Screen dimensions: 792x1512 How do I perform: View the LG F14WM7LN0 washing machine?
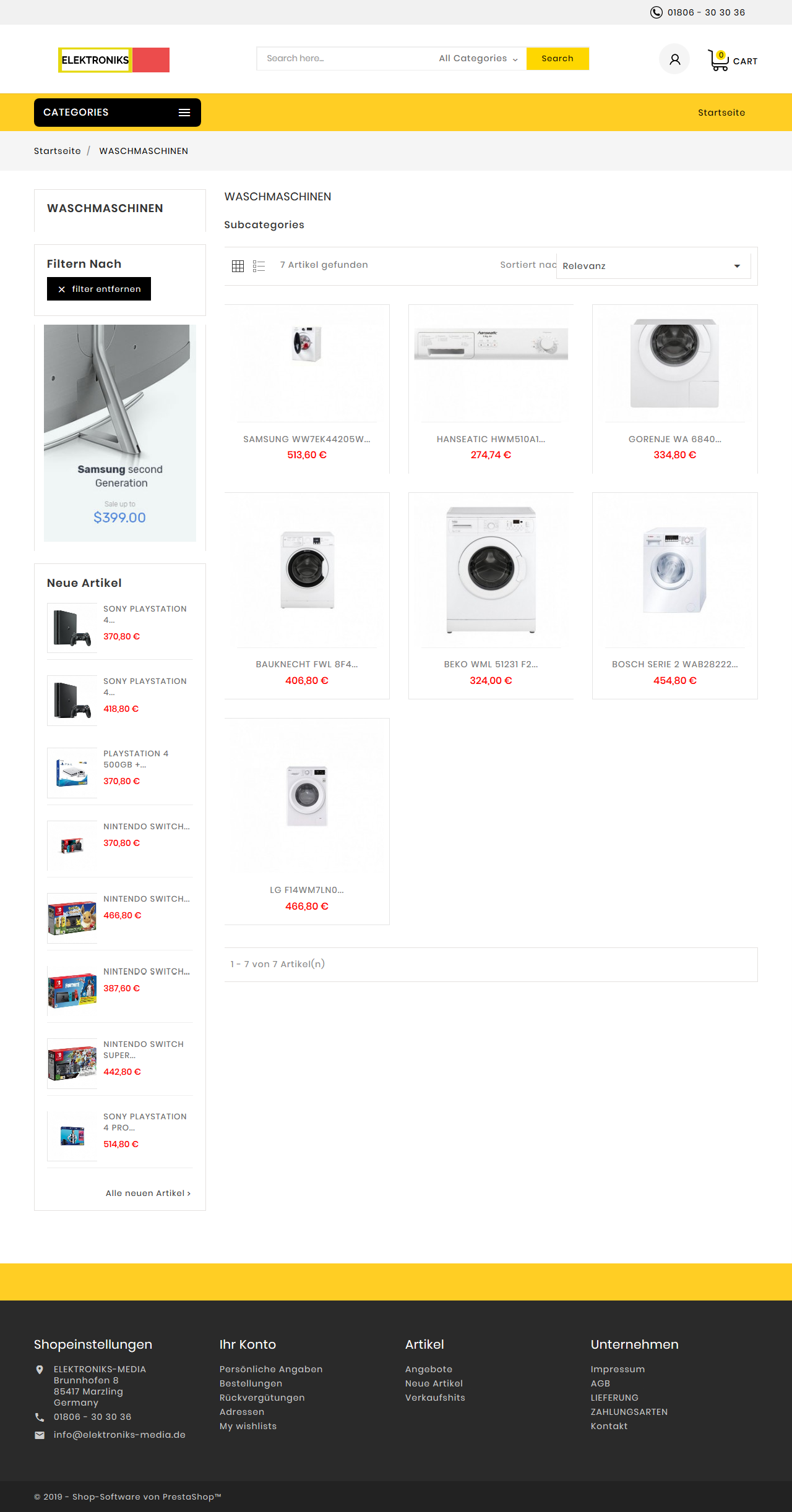pos(307,890)
